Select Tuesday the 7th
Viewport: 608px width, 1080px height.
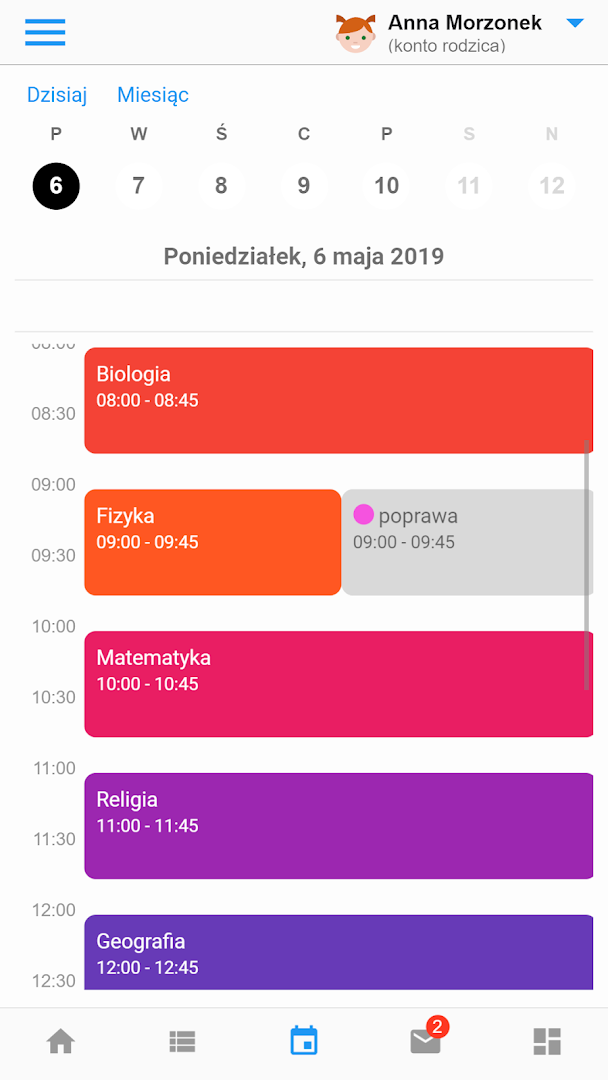click(139, 185)
